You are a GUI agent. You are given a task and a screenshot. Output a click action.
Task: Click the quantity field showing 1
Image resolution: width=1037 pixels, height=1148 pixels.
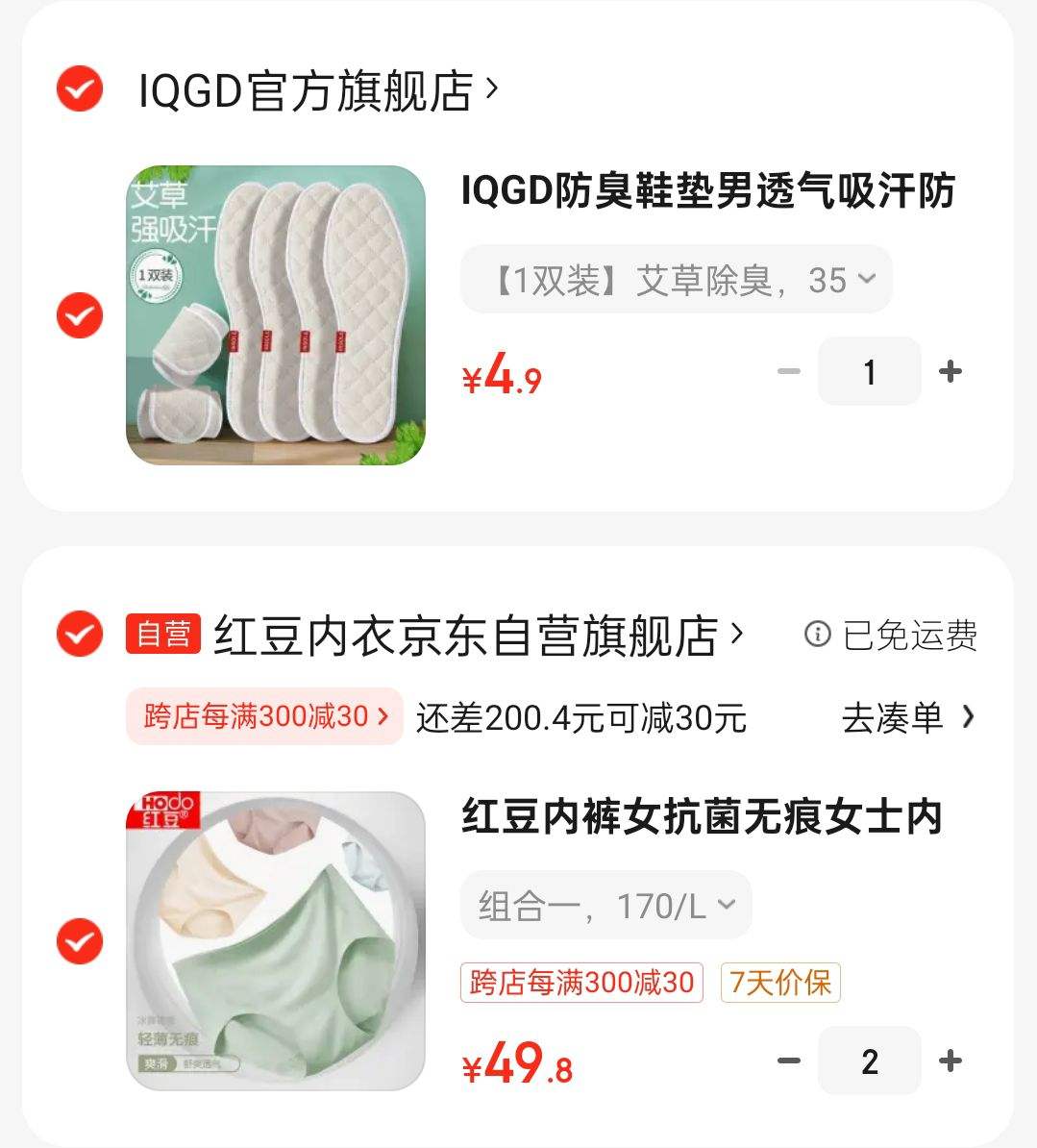869,370
